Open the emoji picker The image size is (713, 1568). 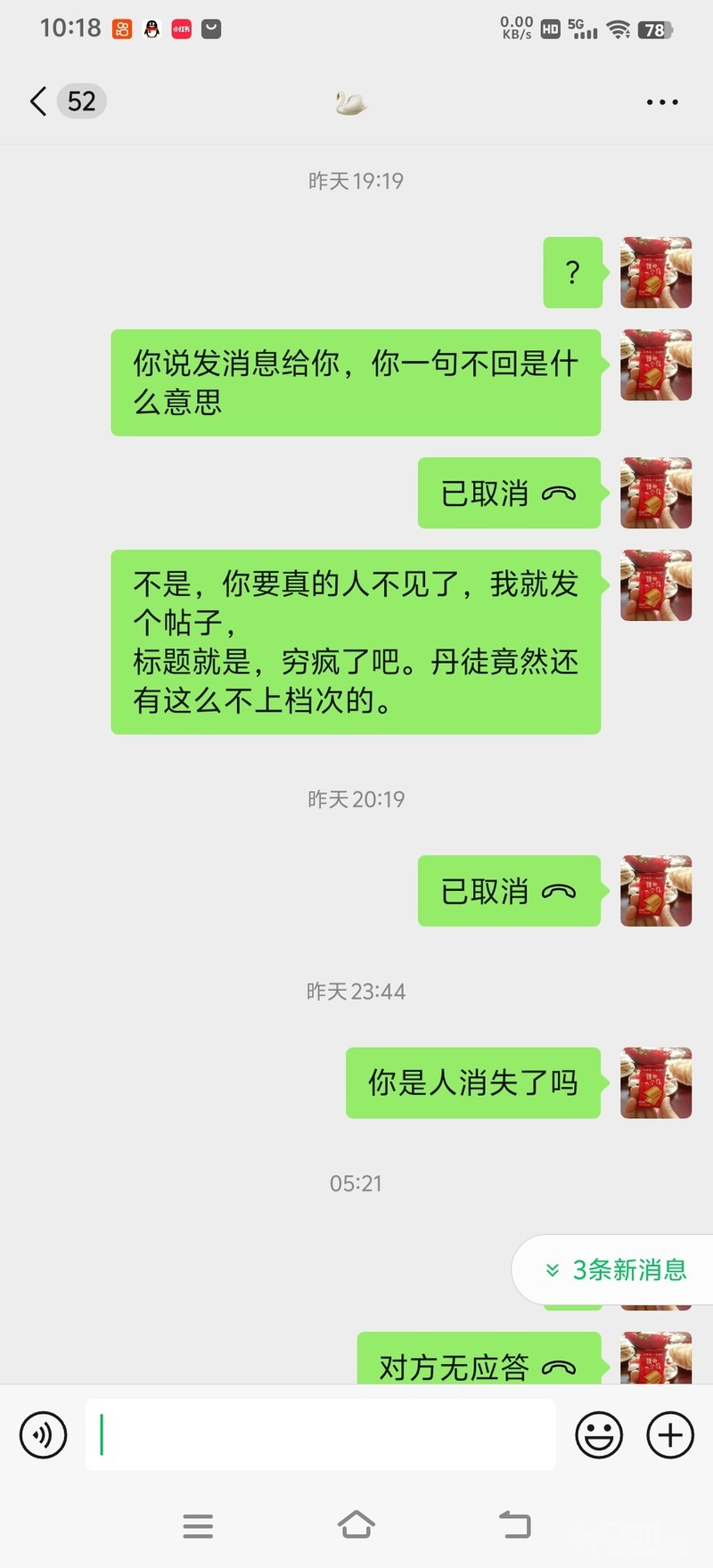pos(599,1435)
